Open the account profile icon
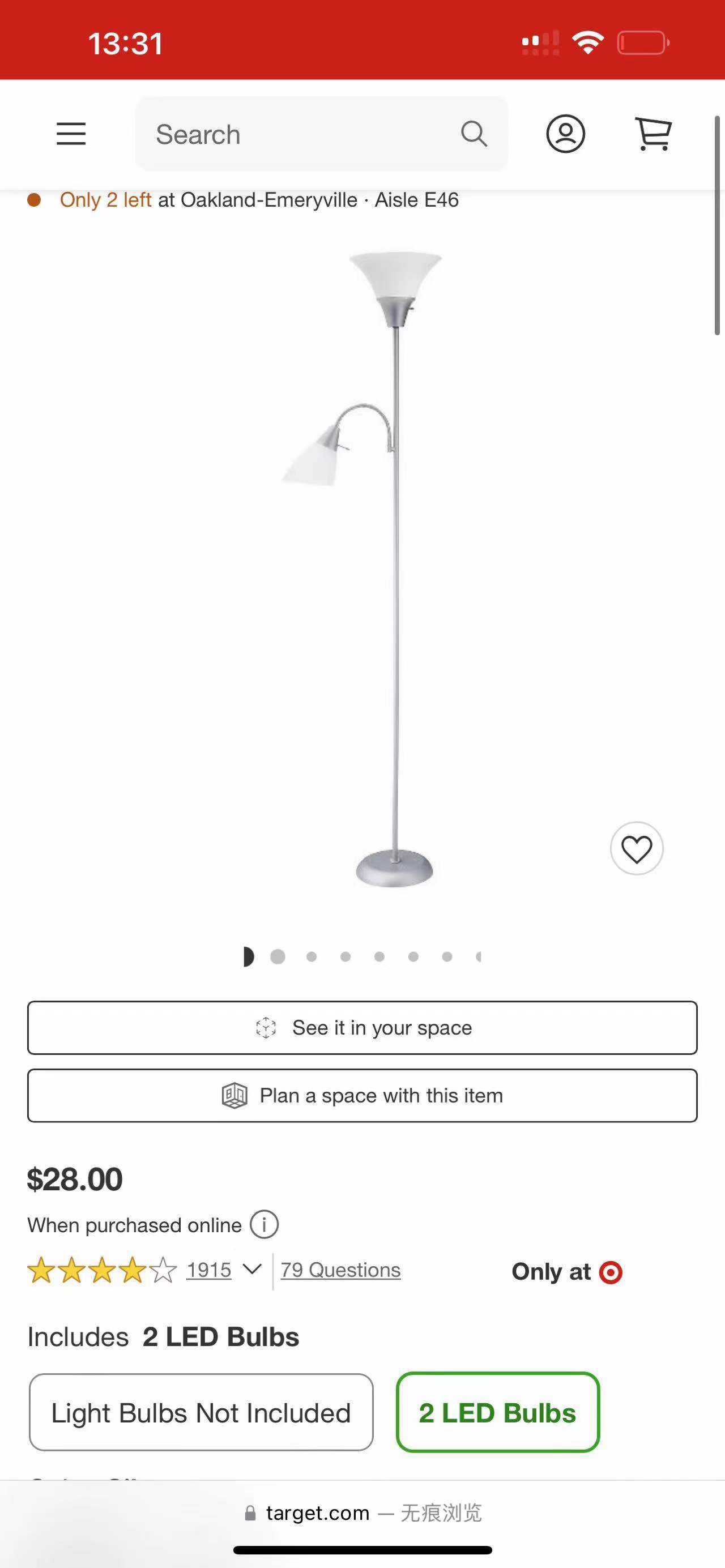 pos(565,134)
